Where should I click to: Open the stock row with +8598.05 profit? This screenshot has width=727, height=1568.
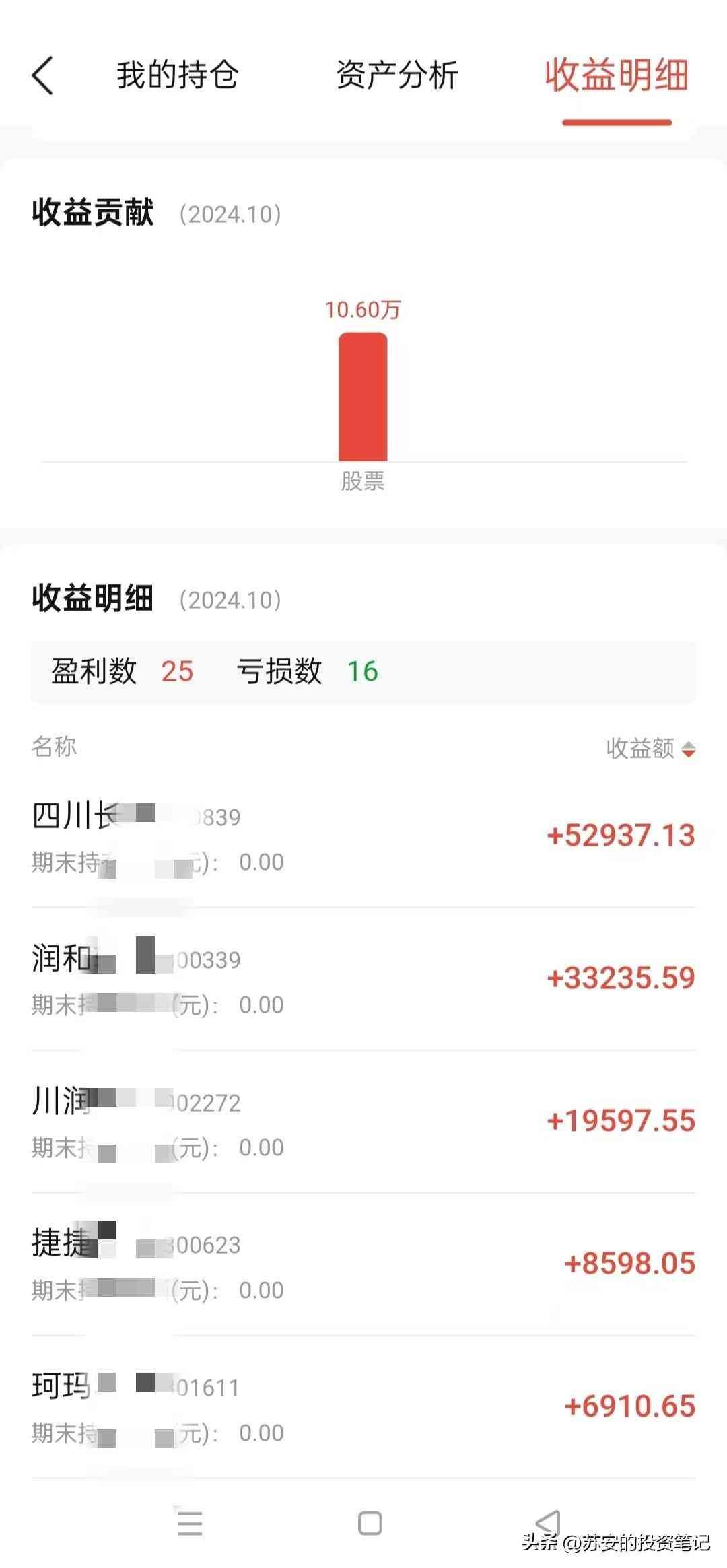(x=363, y=1265)
